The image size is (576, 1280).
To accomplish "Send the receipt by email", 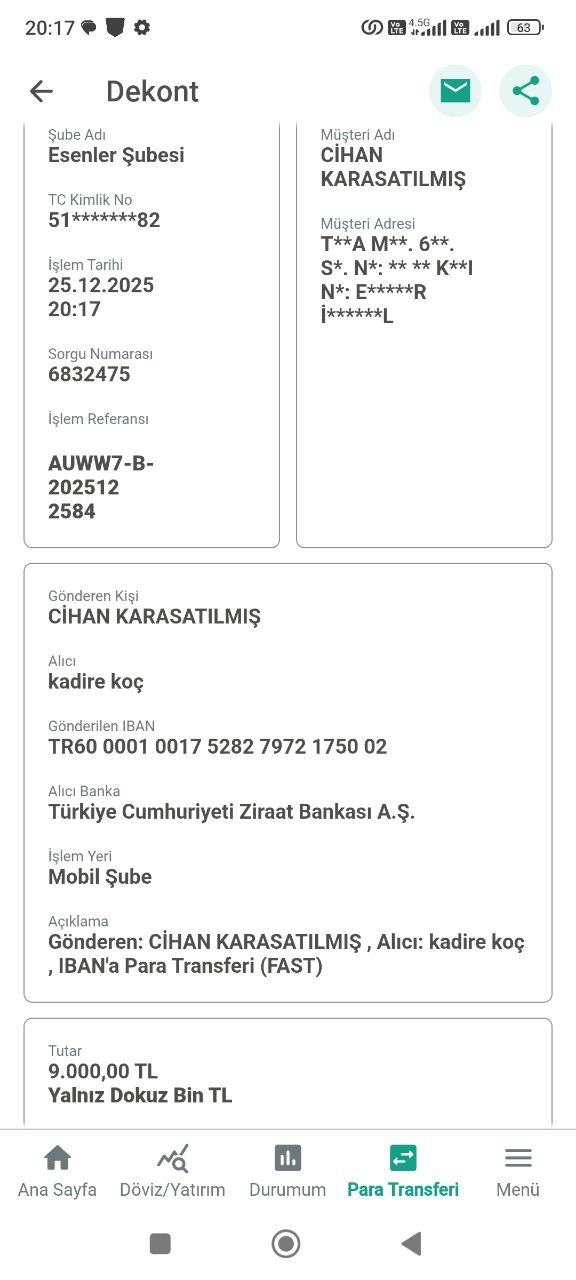I will (x=455, y=91).
